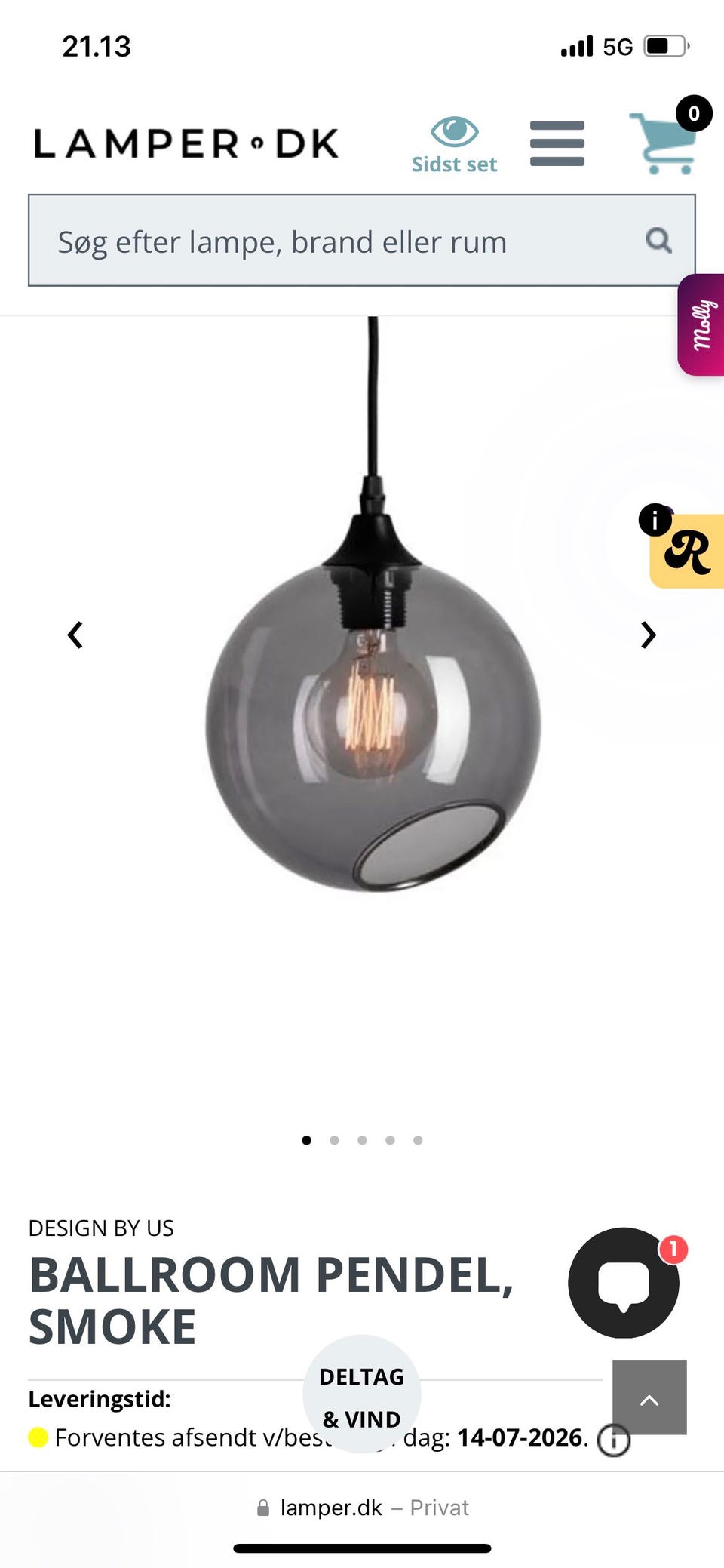Open the yellow R widget

click(x=687, y=551)
